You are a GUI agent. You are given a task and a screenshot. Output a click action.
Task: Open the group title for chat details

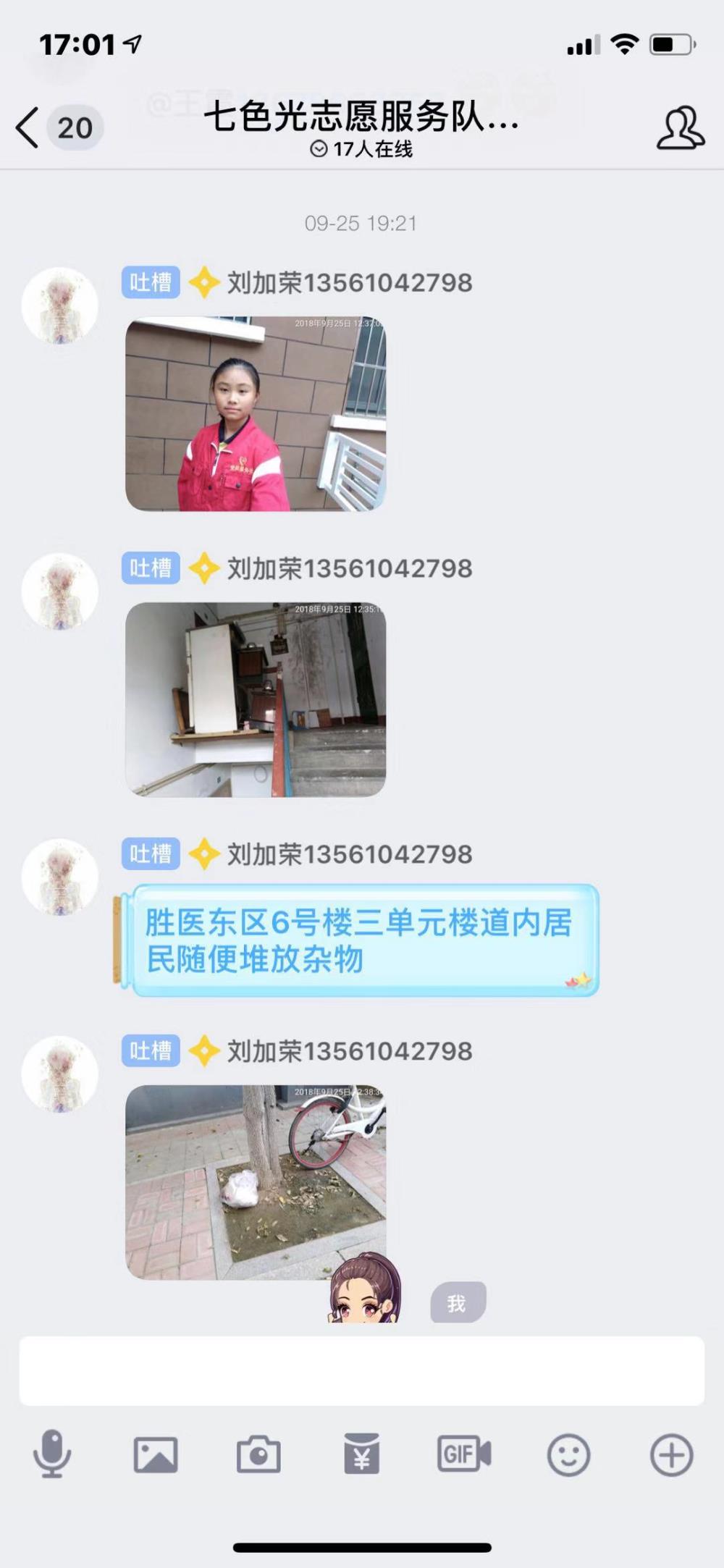coord(361,117)
